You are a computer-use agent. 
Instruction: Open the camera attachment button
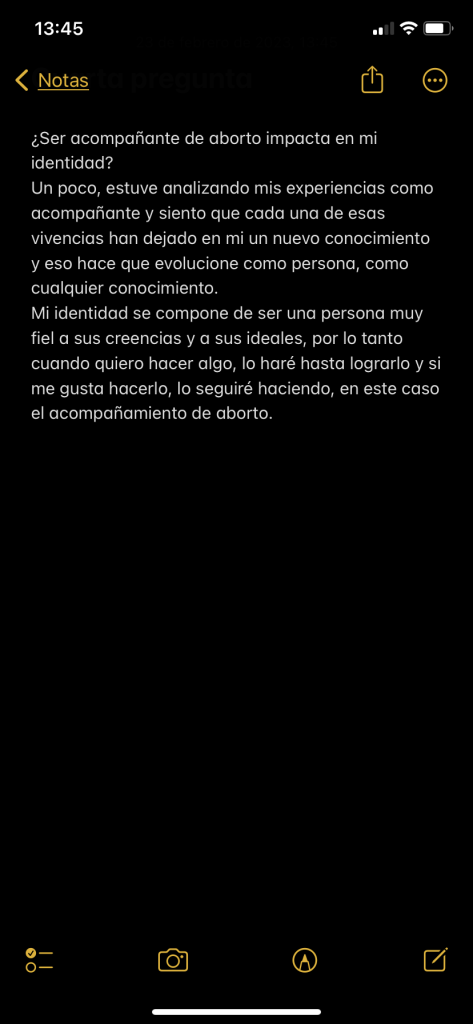[173, 960]
